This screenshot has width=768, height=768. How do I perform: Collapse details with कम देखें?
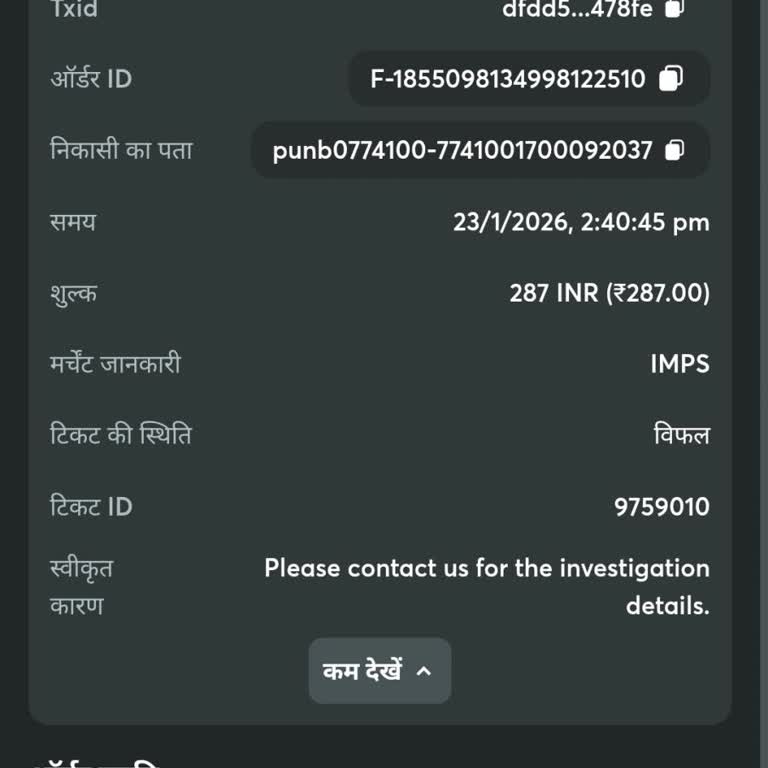pyautogui.click(x=379, y=671)
